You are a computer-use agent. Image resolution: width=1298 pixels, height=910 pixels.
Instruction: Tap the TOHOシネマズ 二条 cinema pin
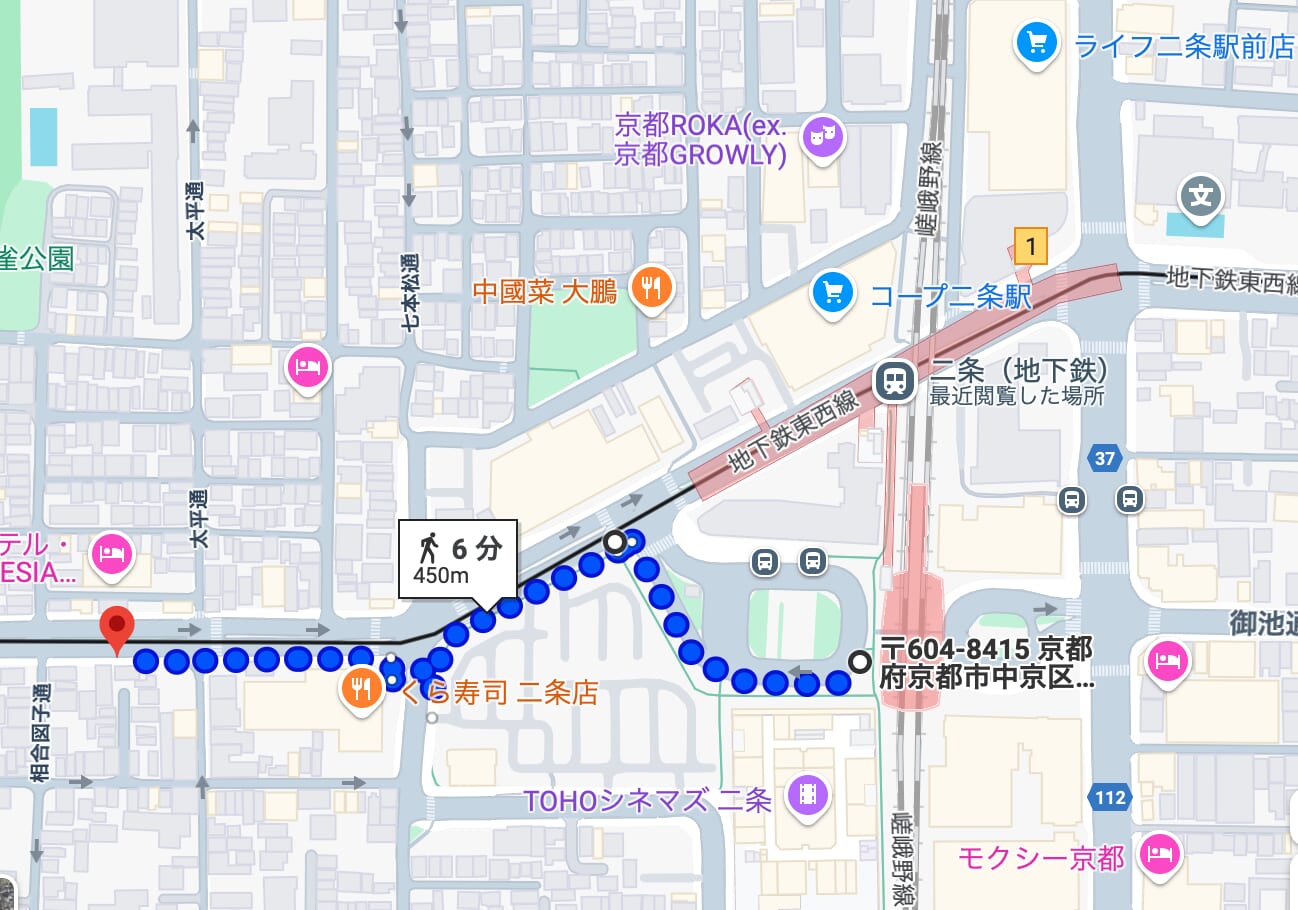806,794
